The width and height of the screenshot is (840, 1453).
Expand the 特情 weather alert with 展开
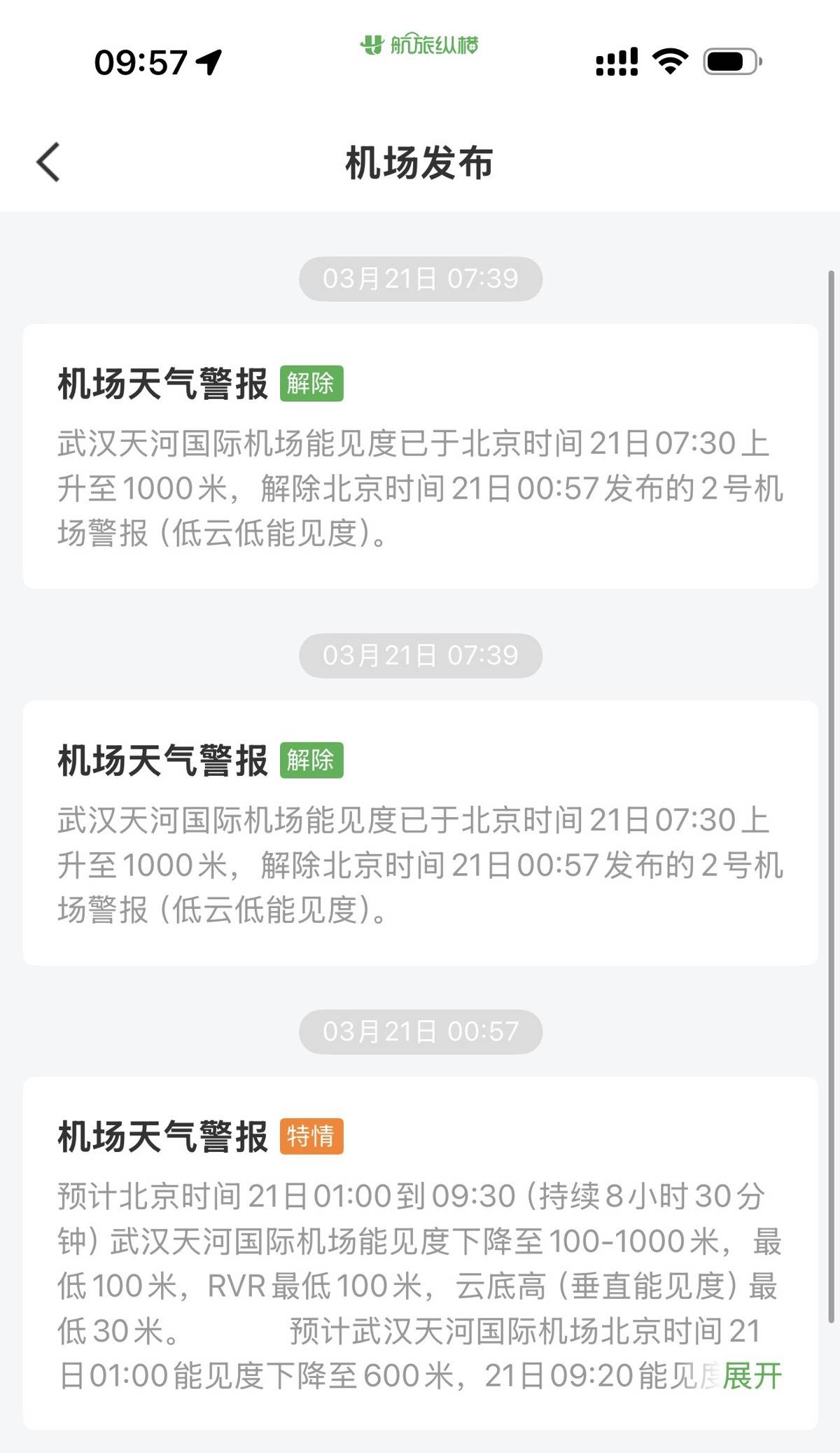[752, 1375]
